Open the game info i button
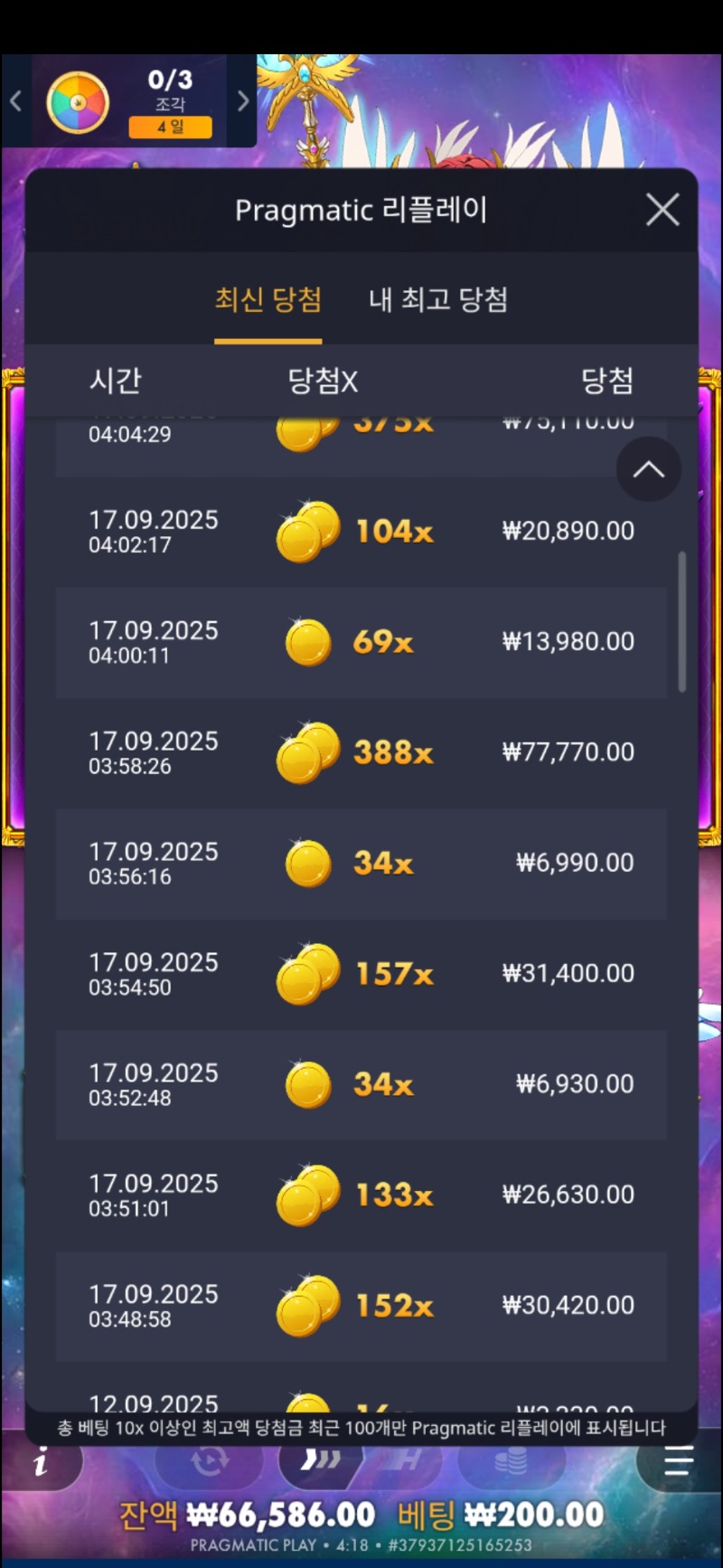This screenshot has height=1568, width=723. [40, 1462]
